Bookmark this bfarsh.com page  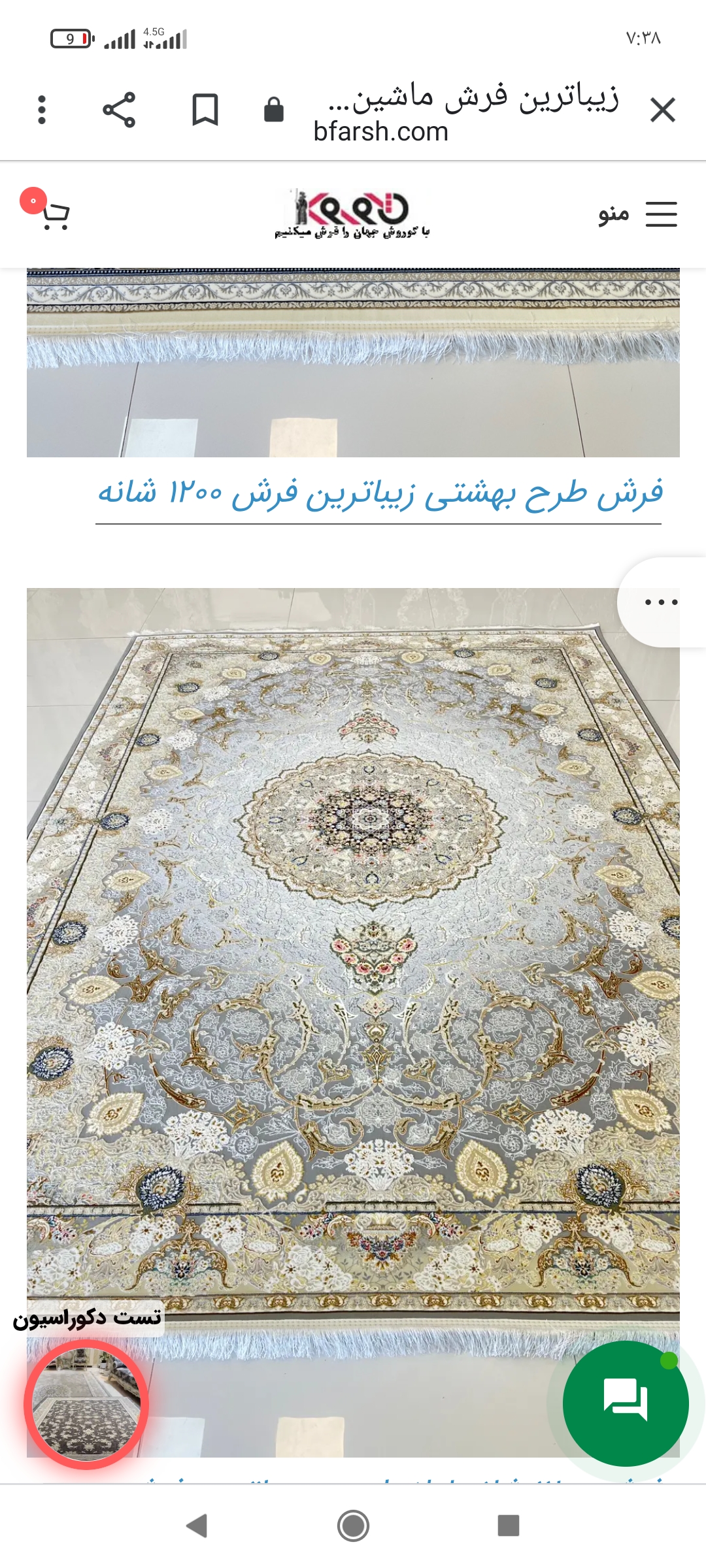click(205, 110)
